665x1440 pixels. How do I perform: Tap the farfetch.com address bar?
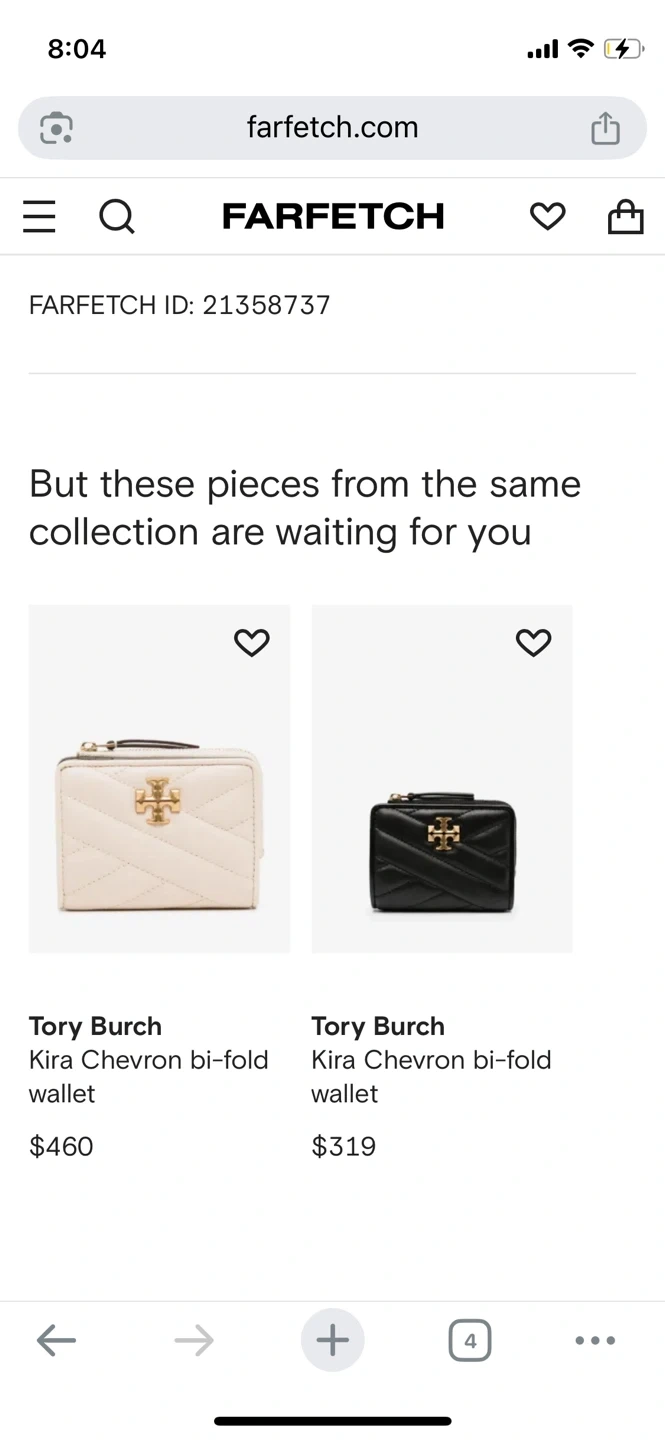[332, 128]
